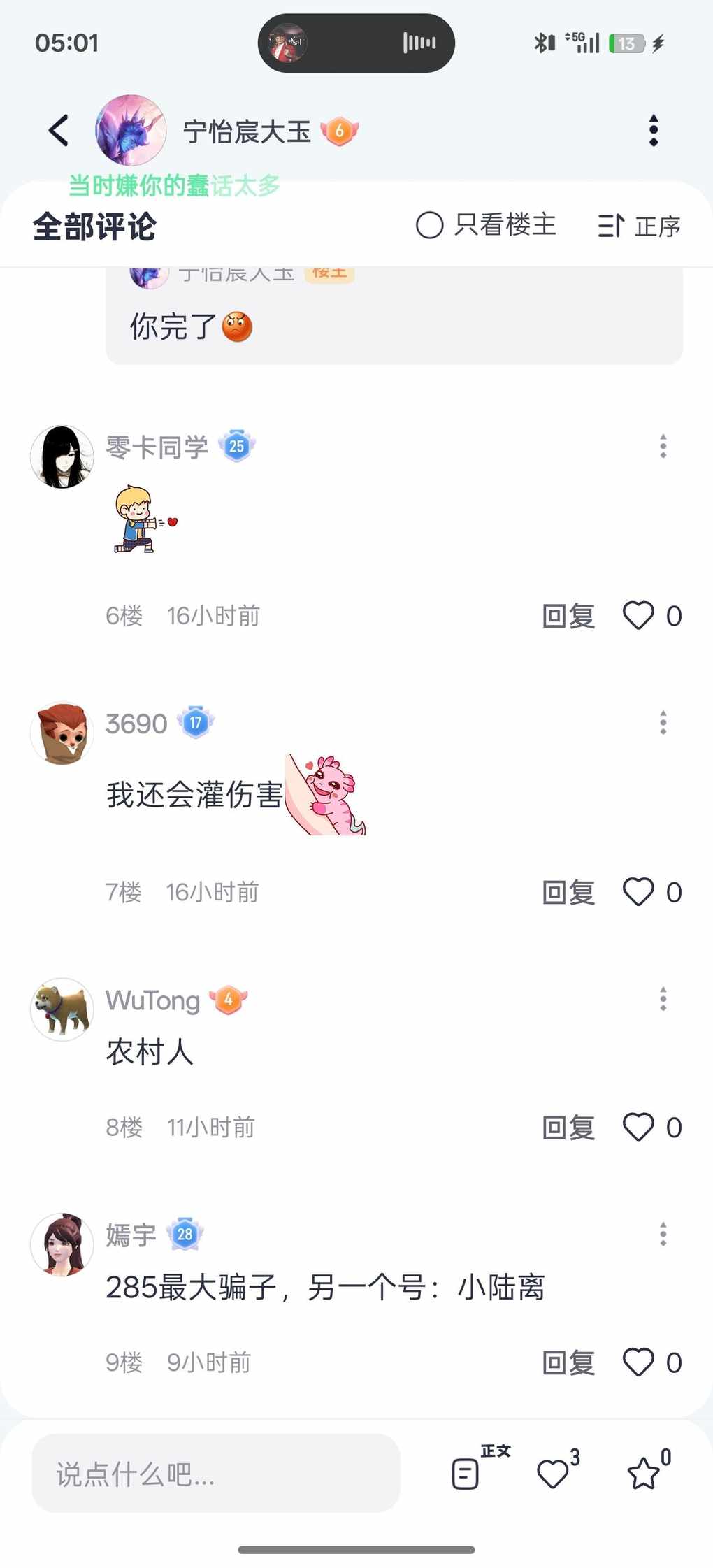Like the post with the bottom heart
This screenshot has width=713, height=1568.
pyautogui.click(x=553, y=1474)
